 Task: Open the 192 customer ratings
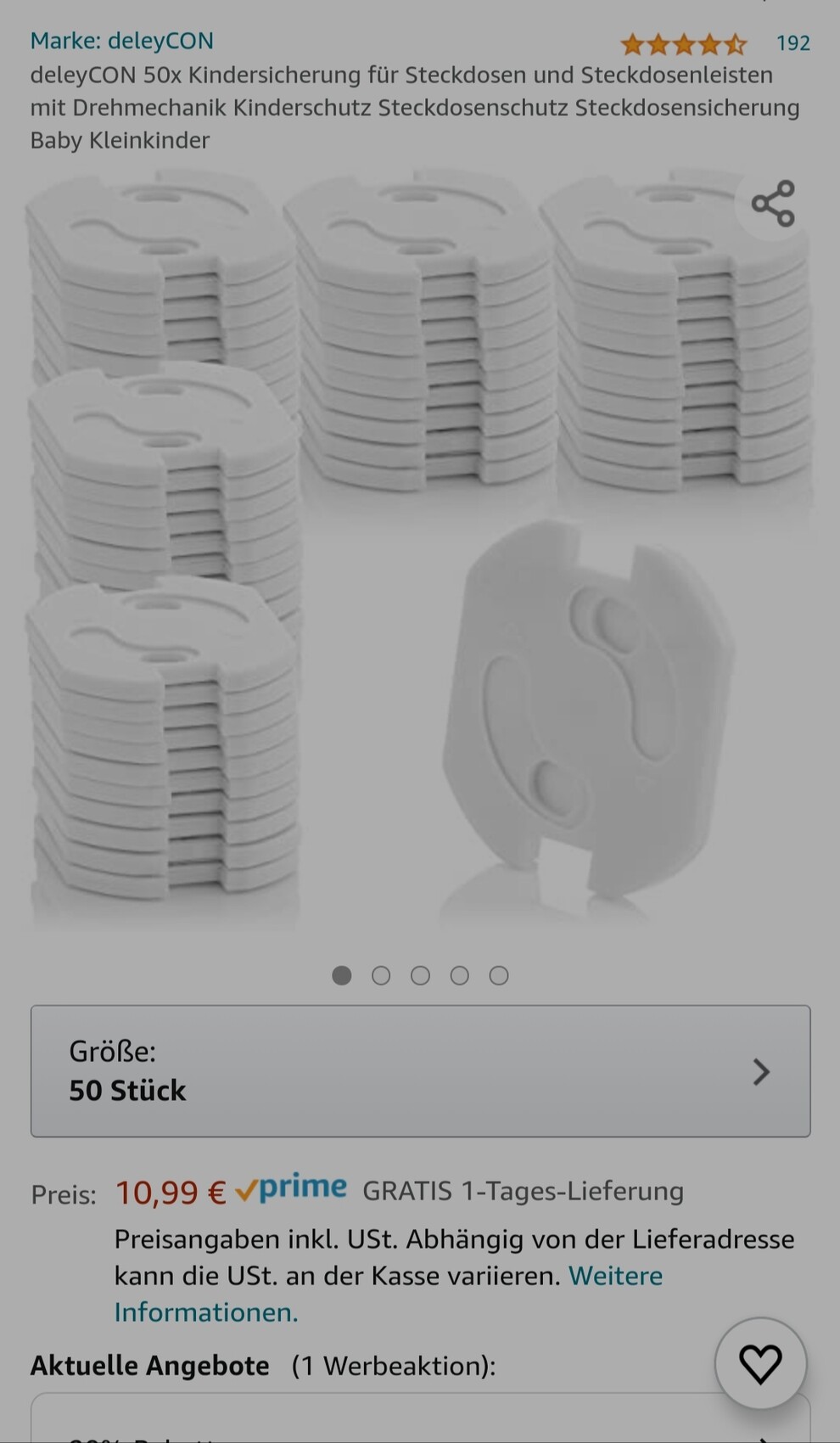(792, 43)
